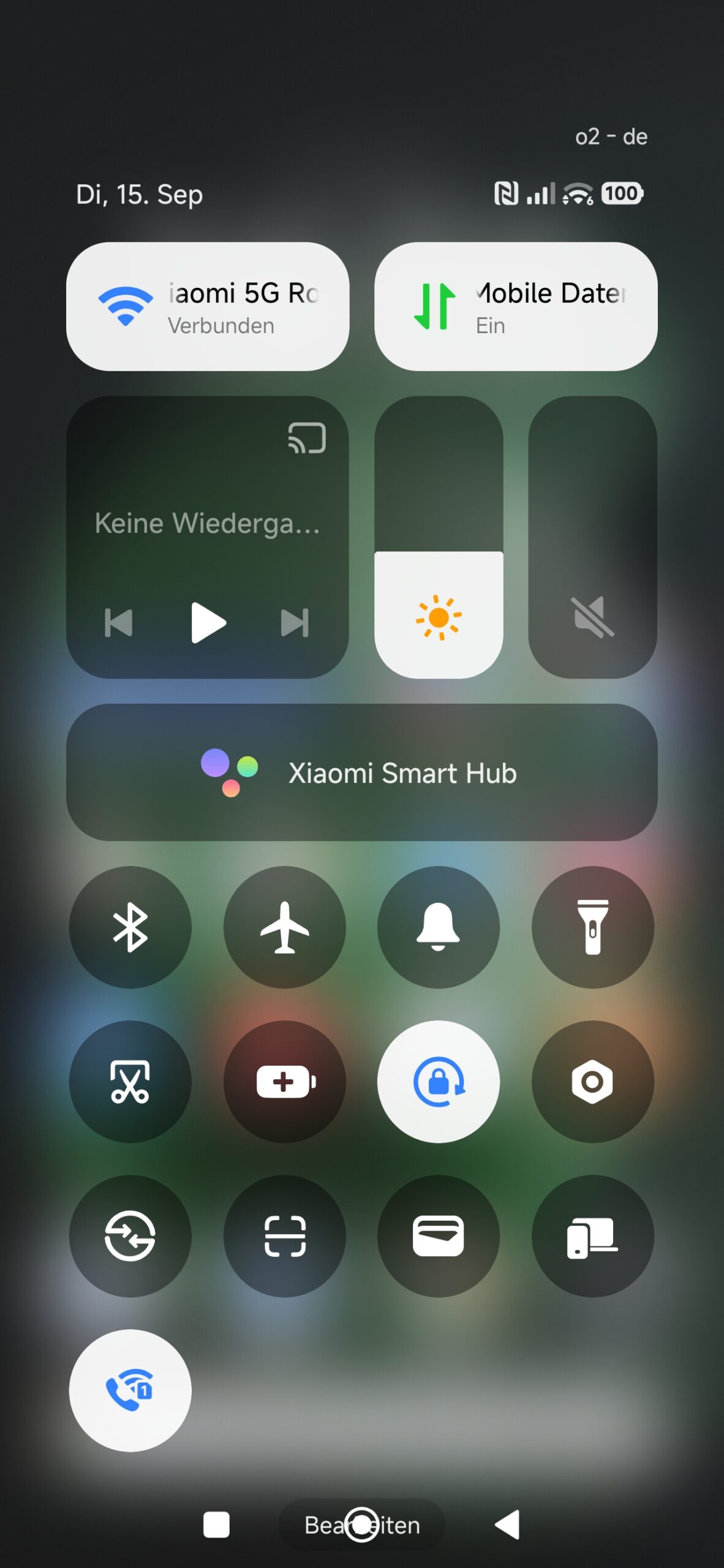Screen dimensions: 724x1568
Task: Toggle the rotation lock
Action: click(x=439, y=1081)
